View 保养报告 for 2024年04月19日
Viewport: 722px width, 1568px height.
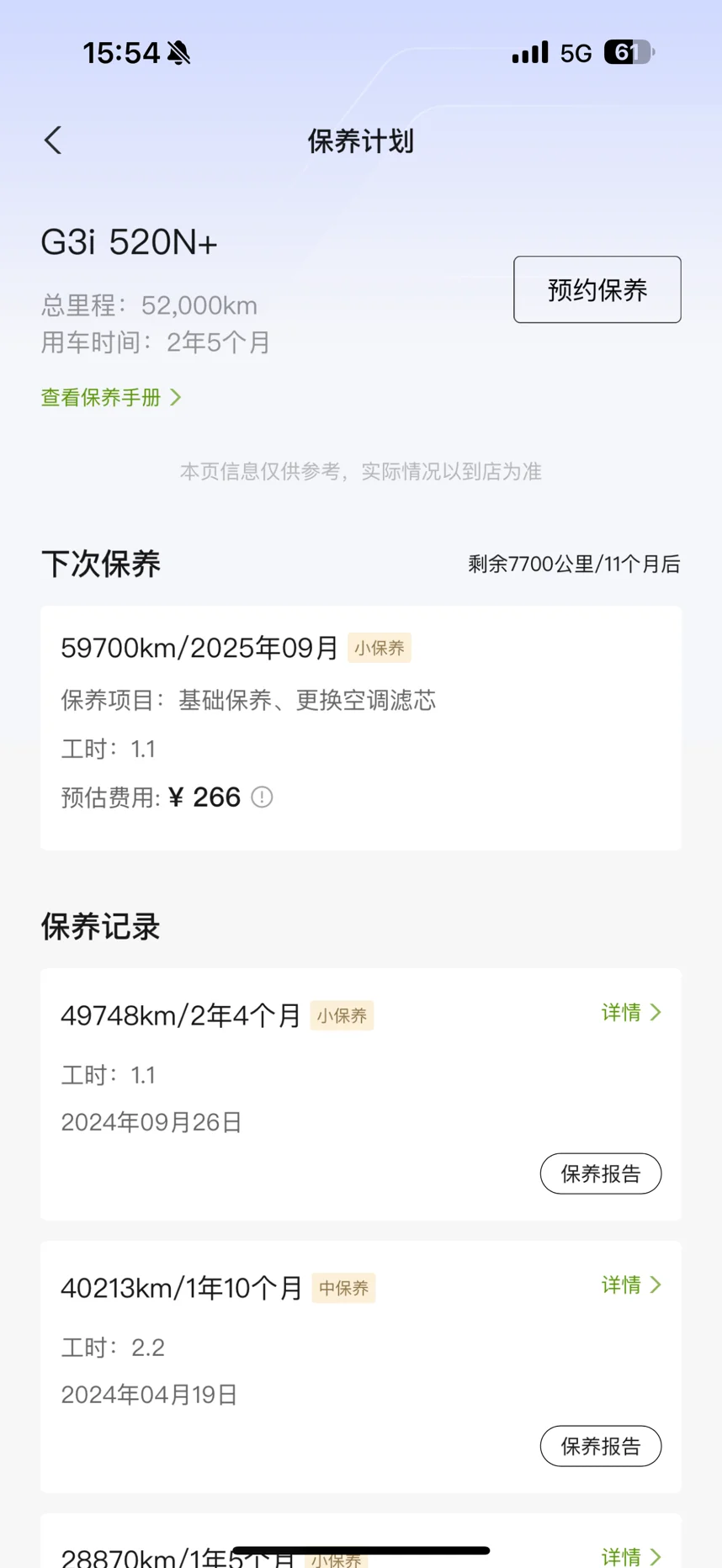point(601,1446)
